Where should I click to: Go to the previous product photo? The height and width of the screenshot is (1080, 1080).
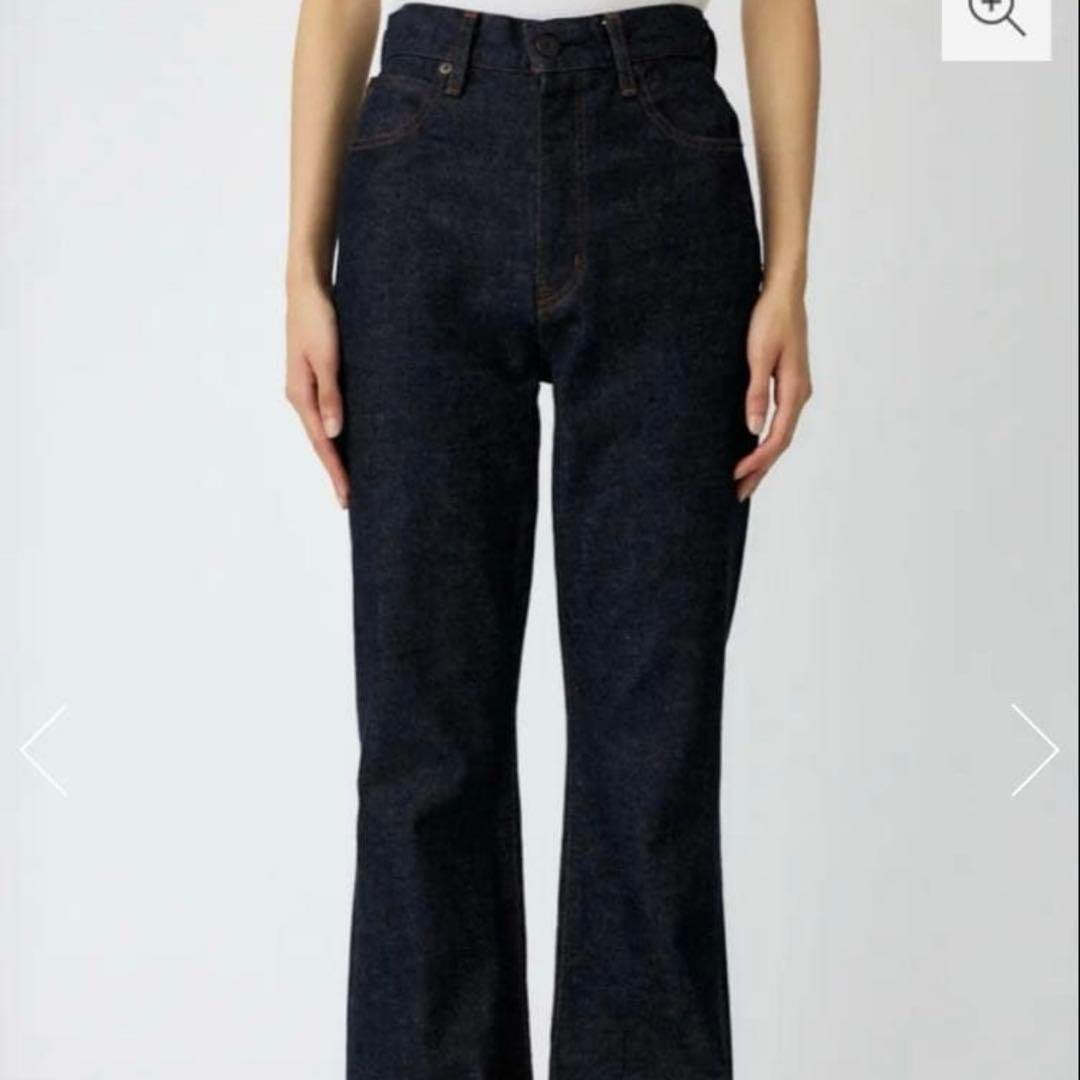[44, 750]
